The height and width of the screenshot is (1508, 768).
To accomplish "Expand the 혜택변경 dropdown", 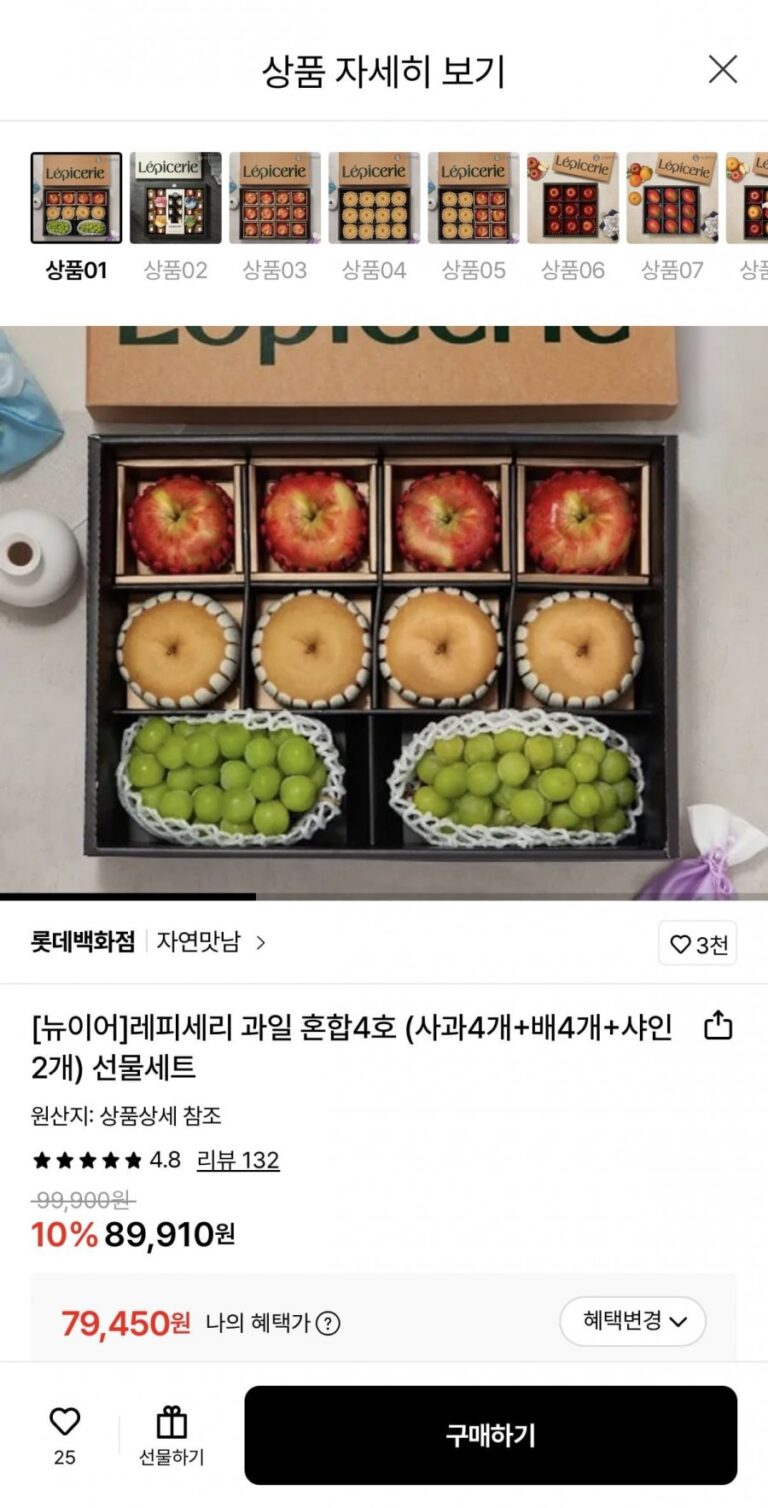I will pos(633,1321).
